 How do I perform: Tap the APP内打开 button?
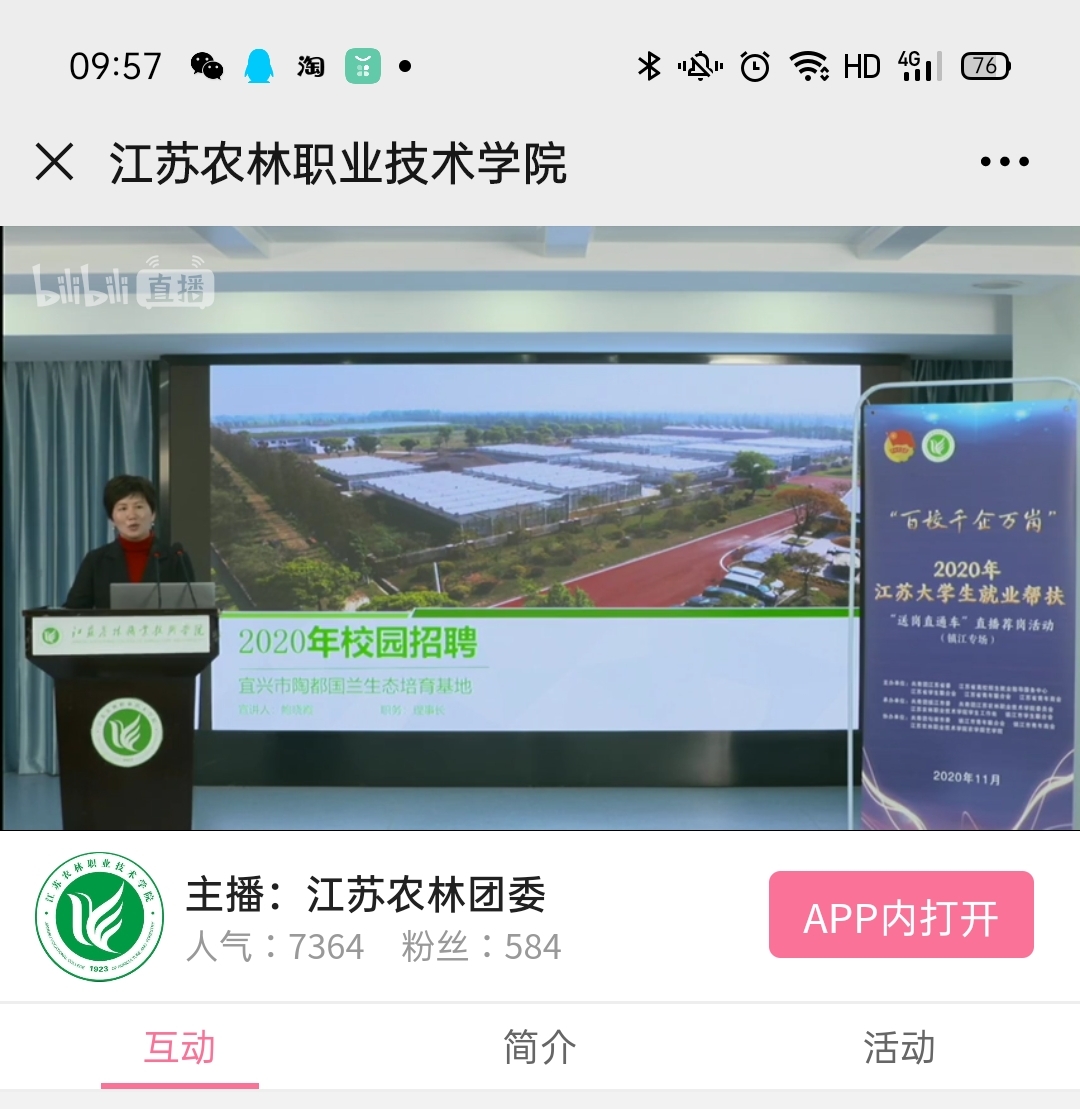pos(900,916)
